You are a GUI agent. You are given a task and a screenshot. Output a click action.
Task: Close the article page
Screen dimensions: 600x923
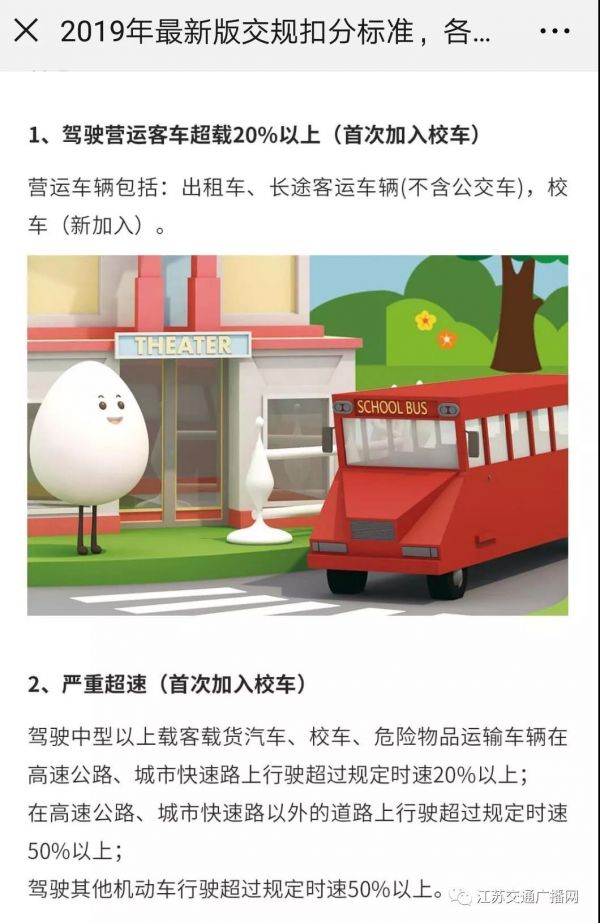[27, 31]
